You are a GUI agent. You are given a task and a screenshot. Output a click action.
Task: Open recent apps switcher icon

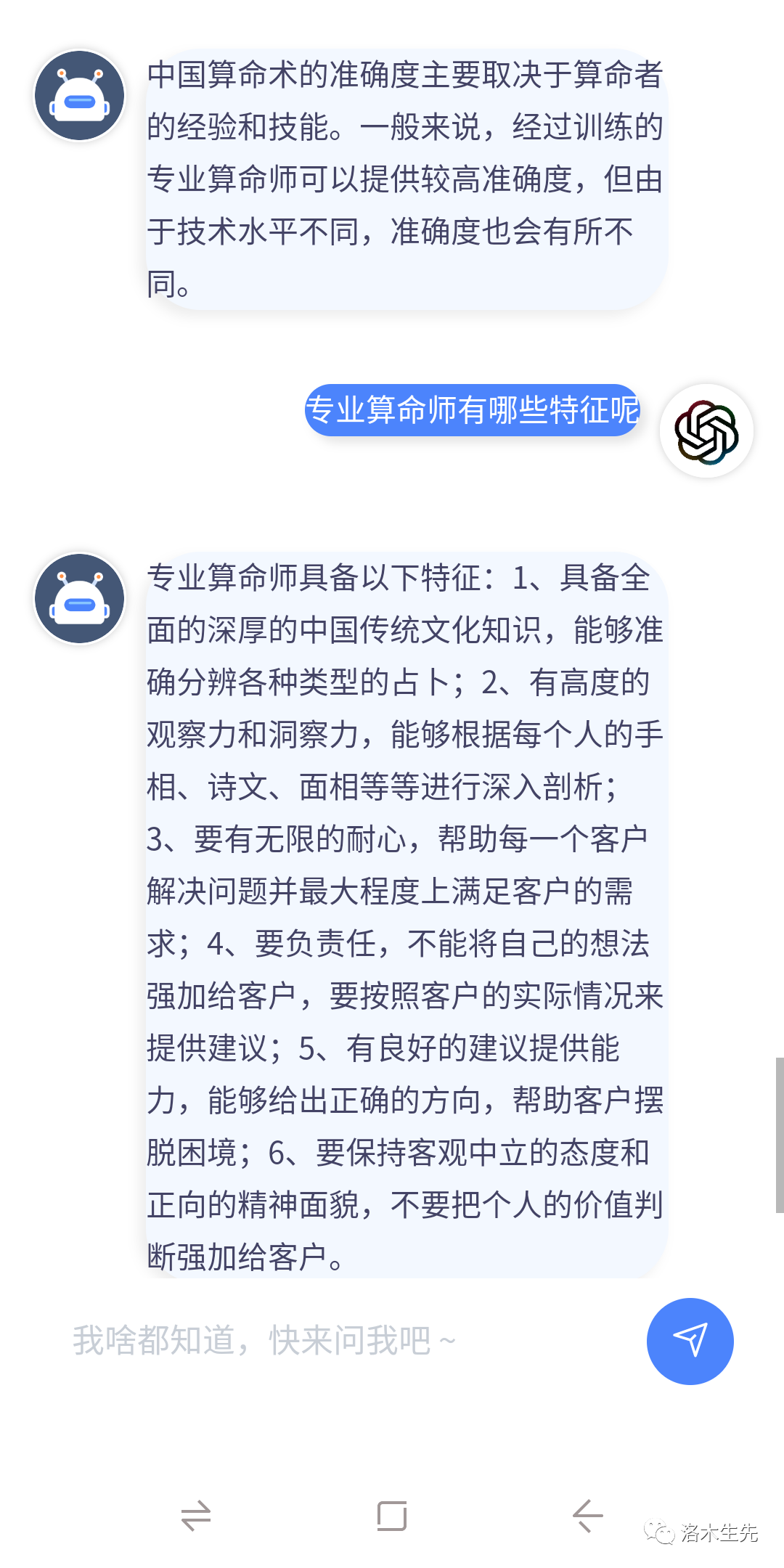coord(196,1515)
